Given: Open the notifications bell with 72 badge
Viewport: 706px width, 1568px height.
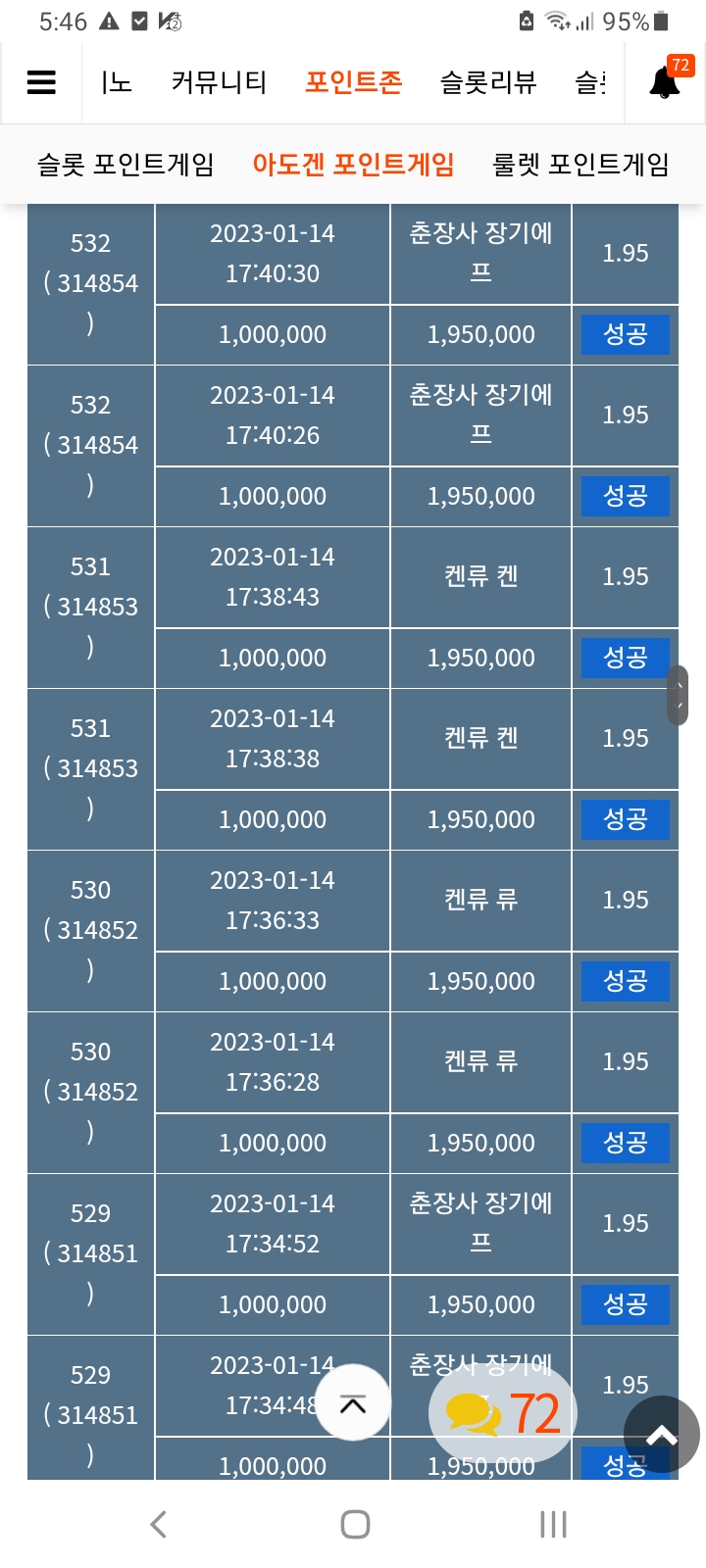Looking at the screenshot, I should pyautogui.click(x=666, y=80).
